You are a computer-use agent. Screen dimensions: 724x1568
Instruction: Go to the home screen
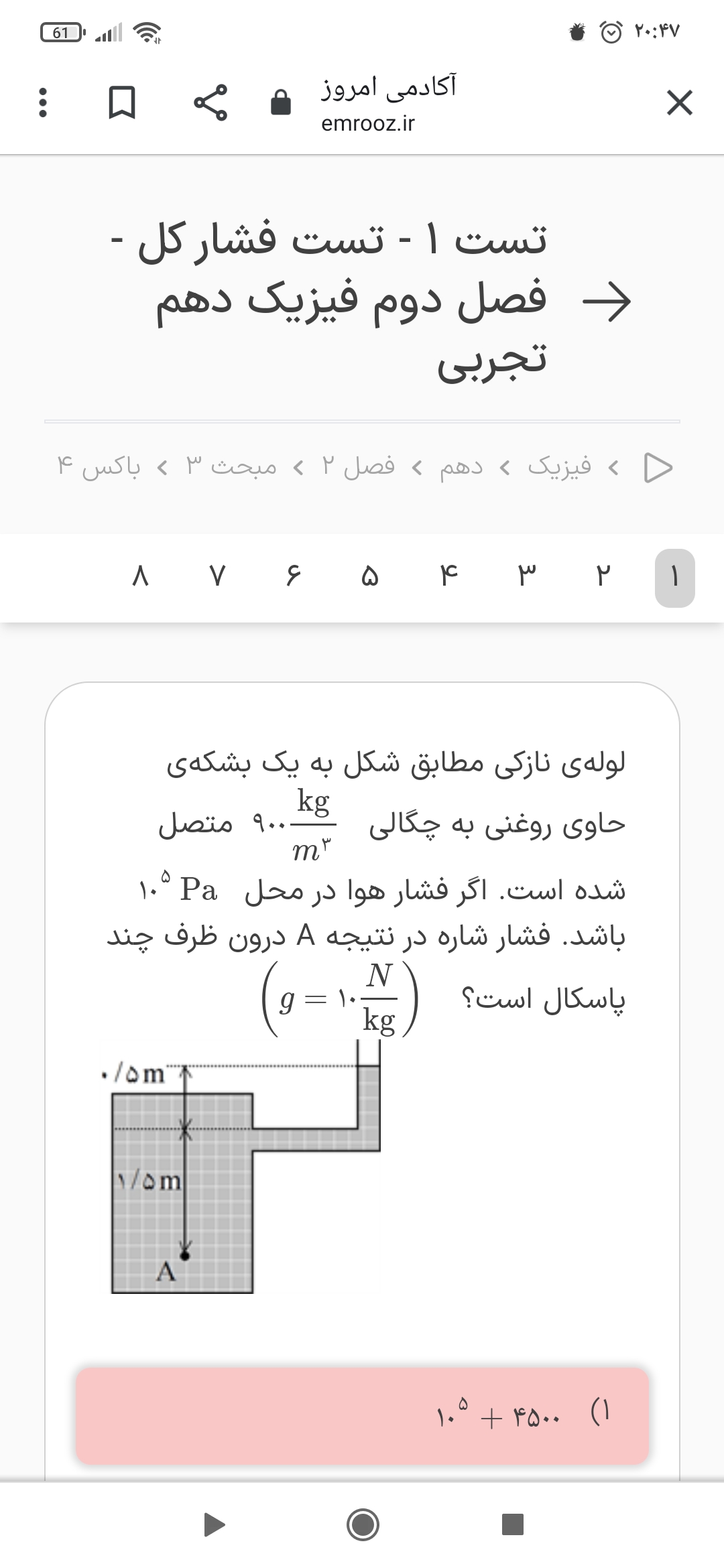coord(363,1525)
